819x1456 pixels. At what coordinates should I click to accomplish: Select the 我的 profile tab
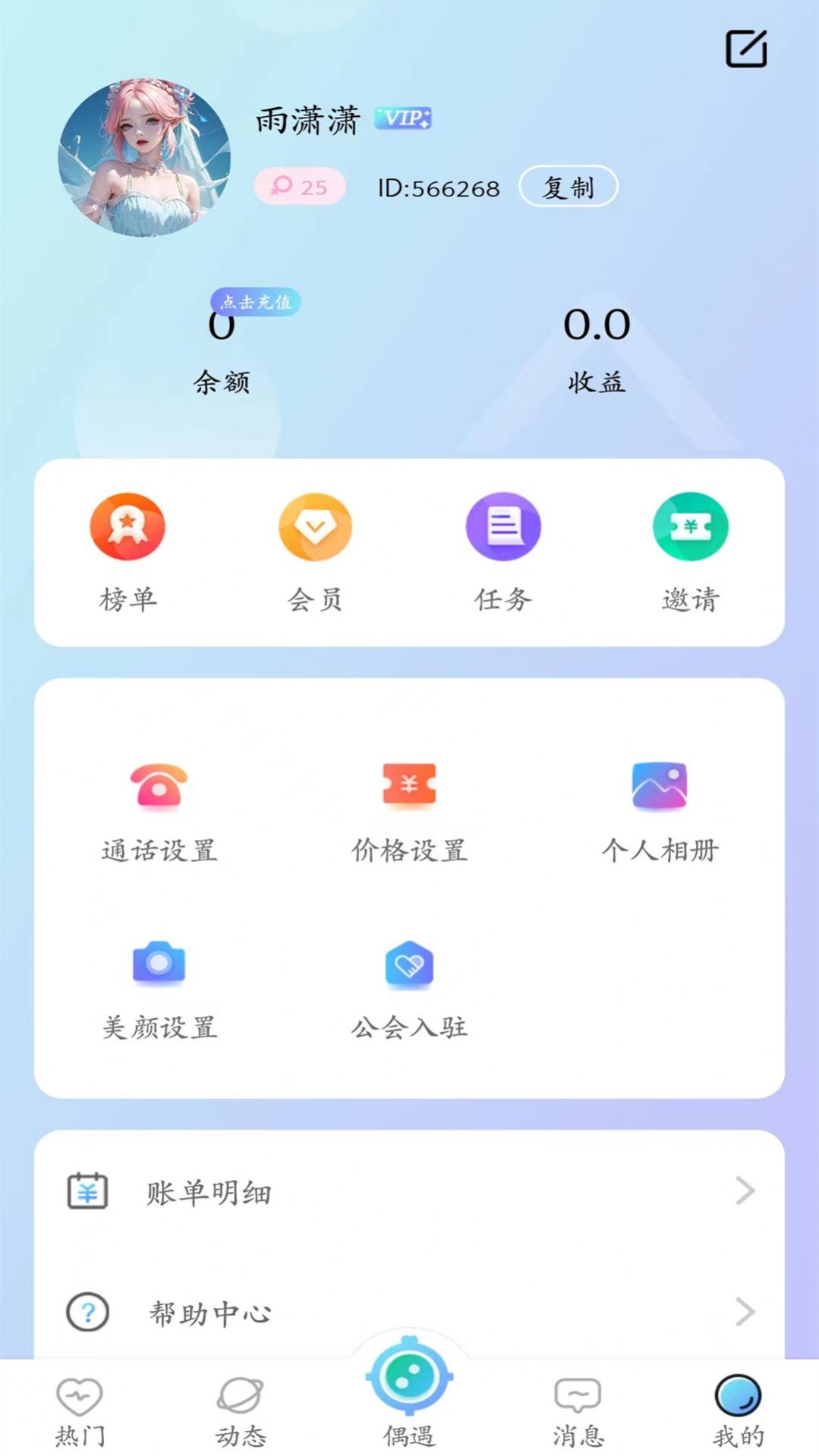click(738, 1411)
